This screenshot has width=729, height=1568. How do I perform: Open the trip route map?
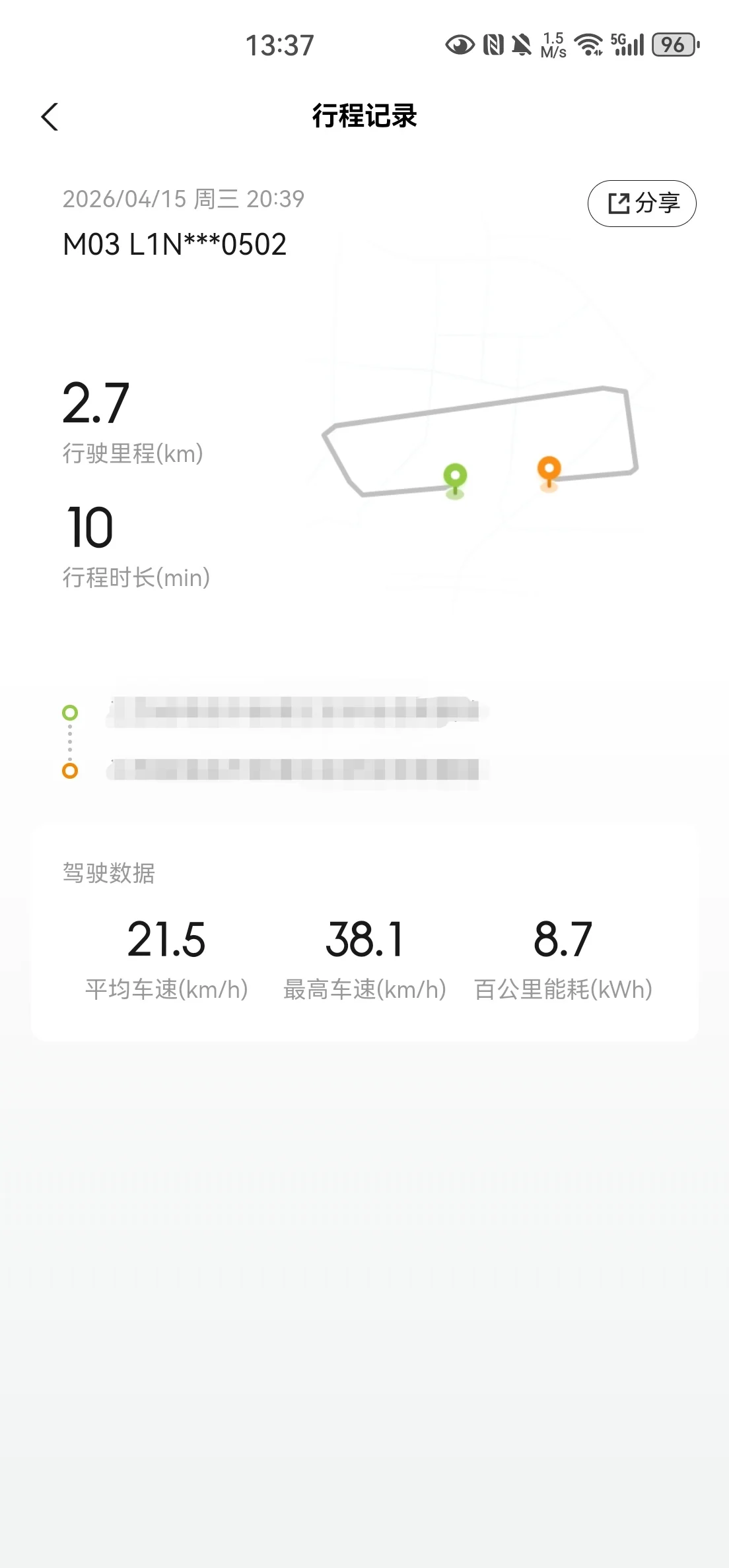481,441
